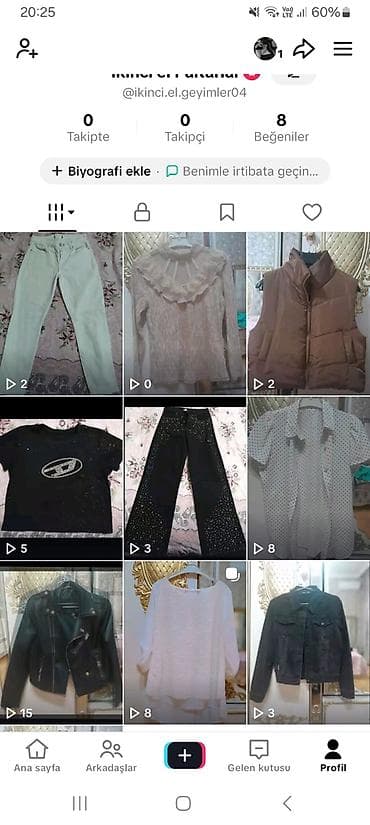This screenshot has height=825, width=370.
Task: Switch to the private videos lock tab
Action: tap(142, 213)
